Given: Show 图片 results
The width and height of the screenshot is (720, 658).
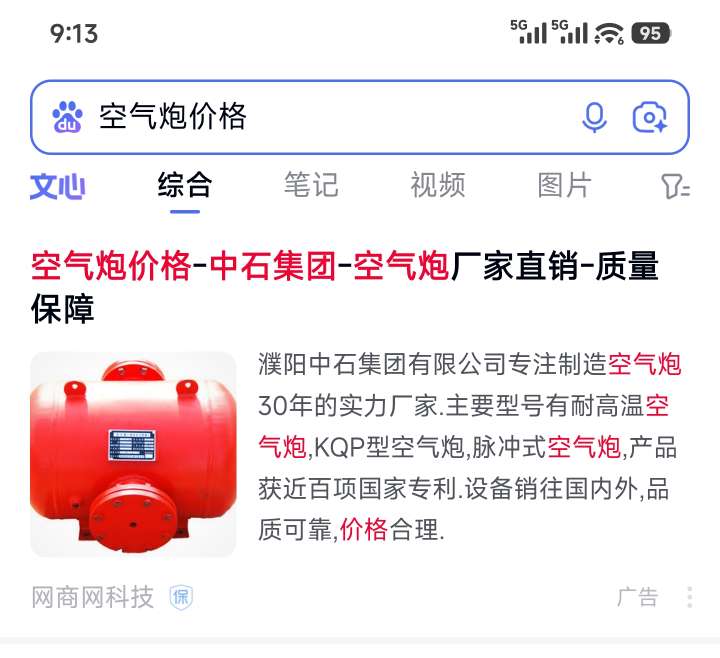Looking at the screenshot, I should pyautogui.click(x=565, y=186).
